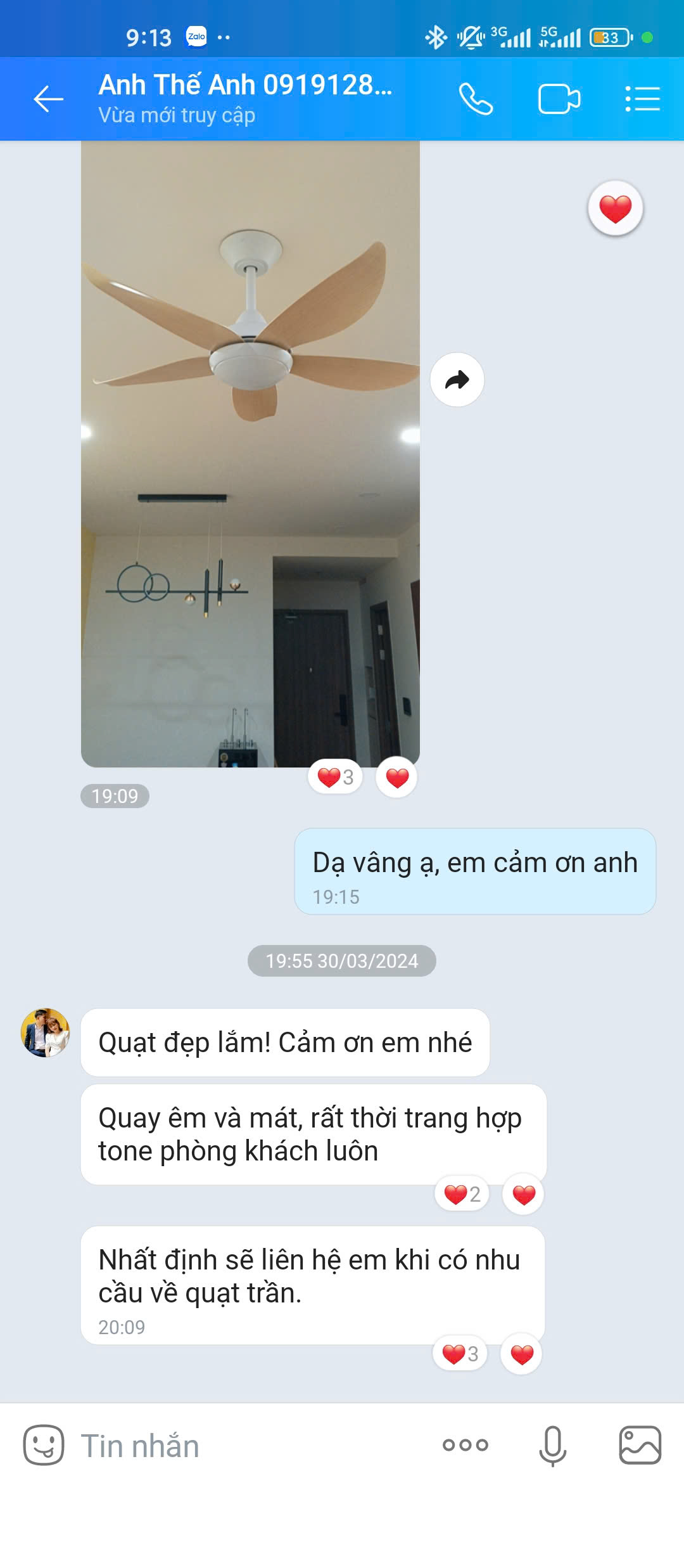Open the gallery to send a picture
The image size is (684, 1568).
(x=640, y=1445)
